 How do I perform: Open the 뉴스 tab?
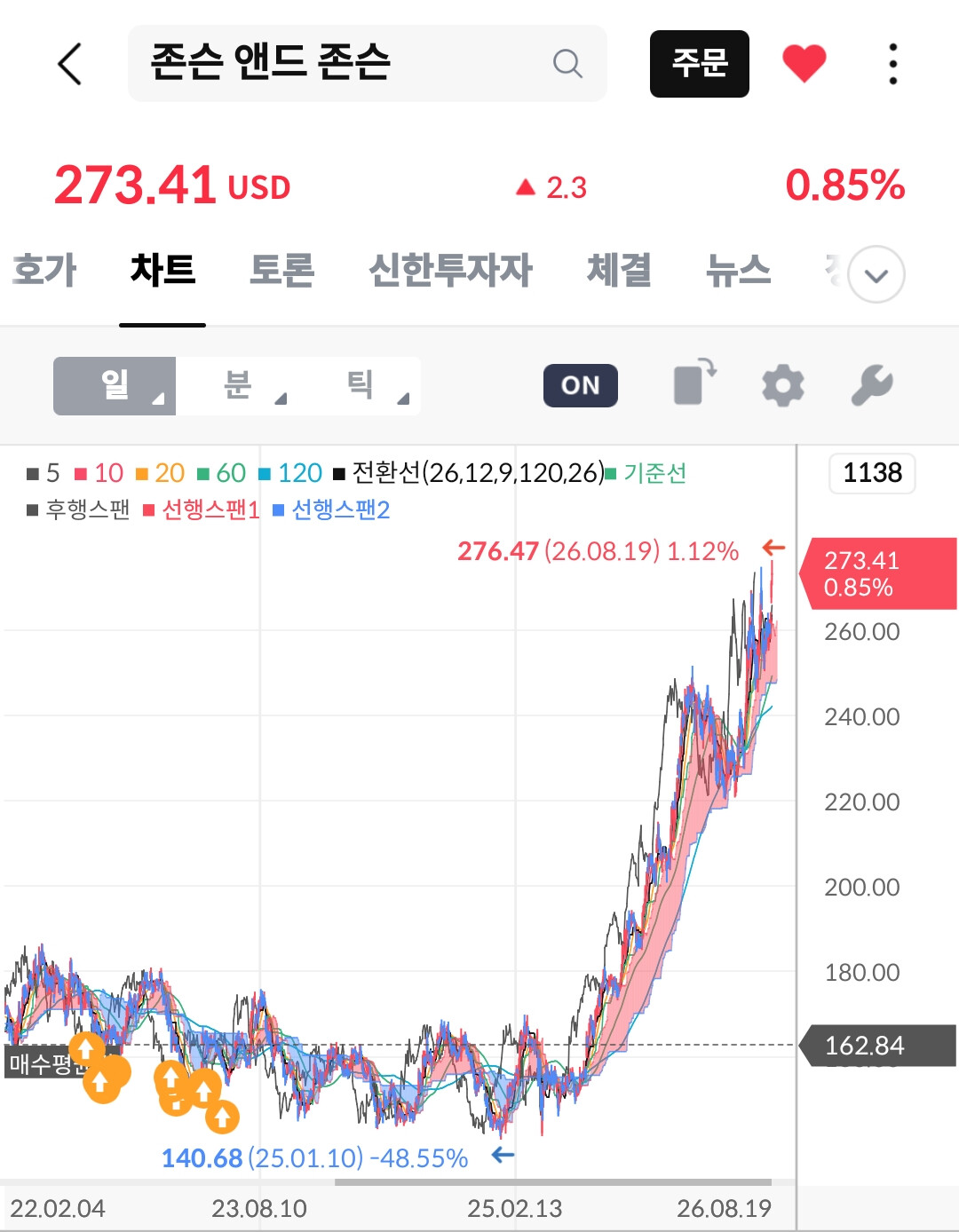coord(738,270)
